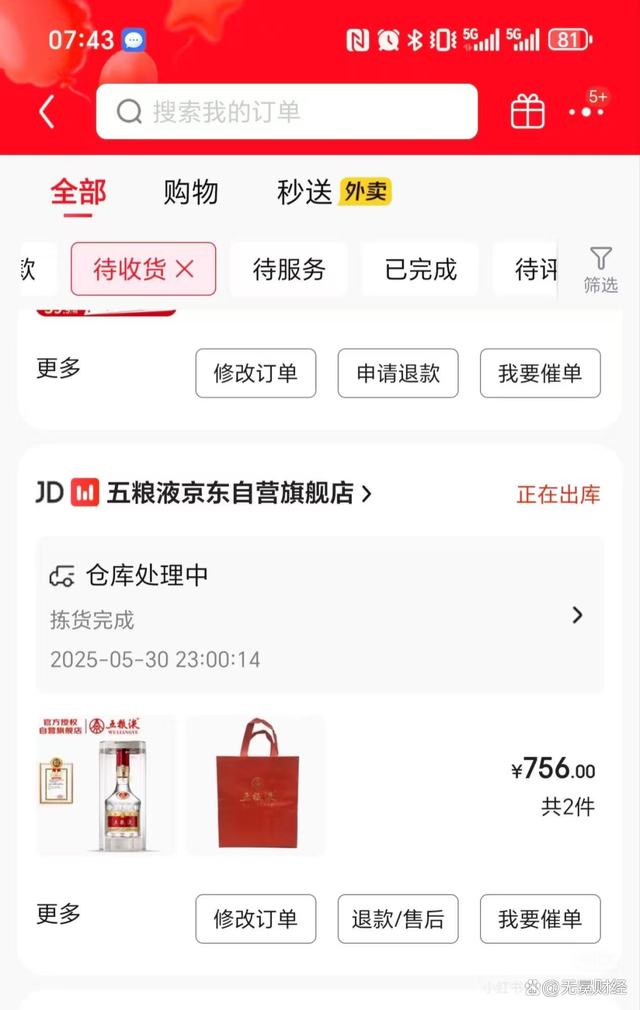
Task: Remove the 待收货 filter chip
Action: pos(184,269)
